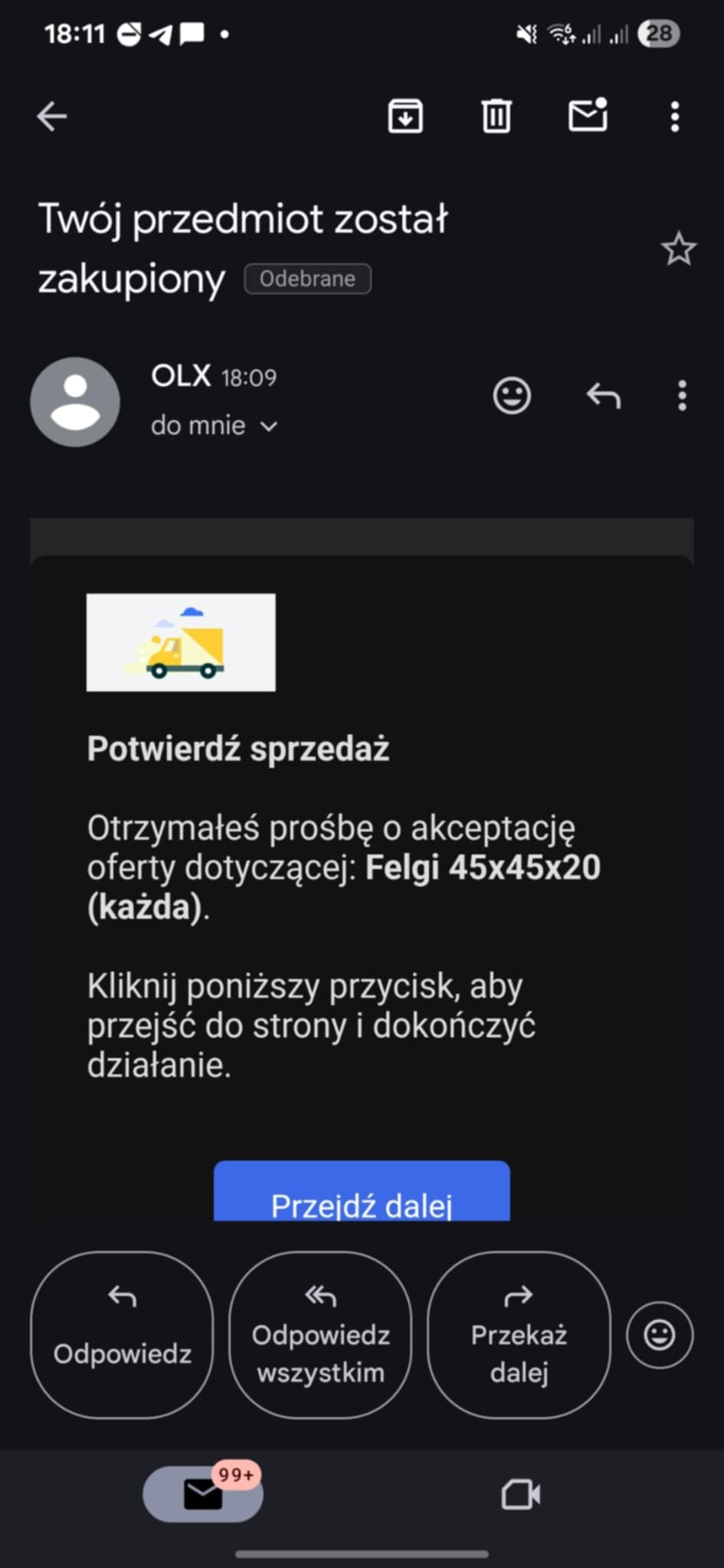Star this email
724x1568 pixels.
[x=678, y=250]
